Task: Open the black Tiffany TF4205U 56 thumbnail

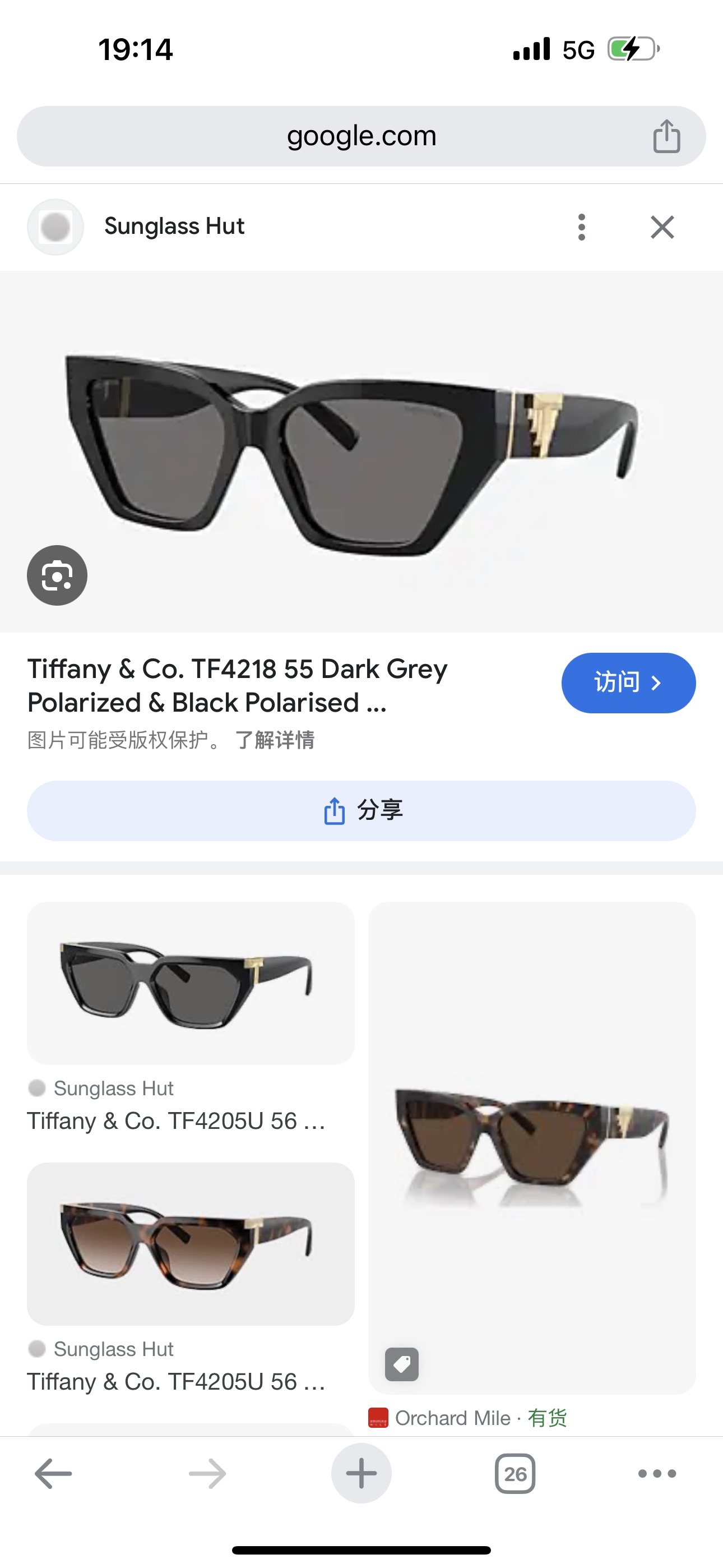Action: click(x=191, y=984)
